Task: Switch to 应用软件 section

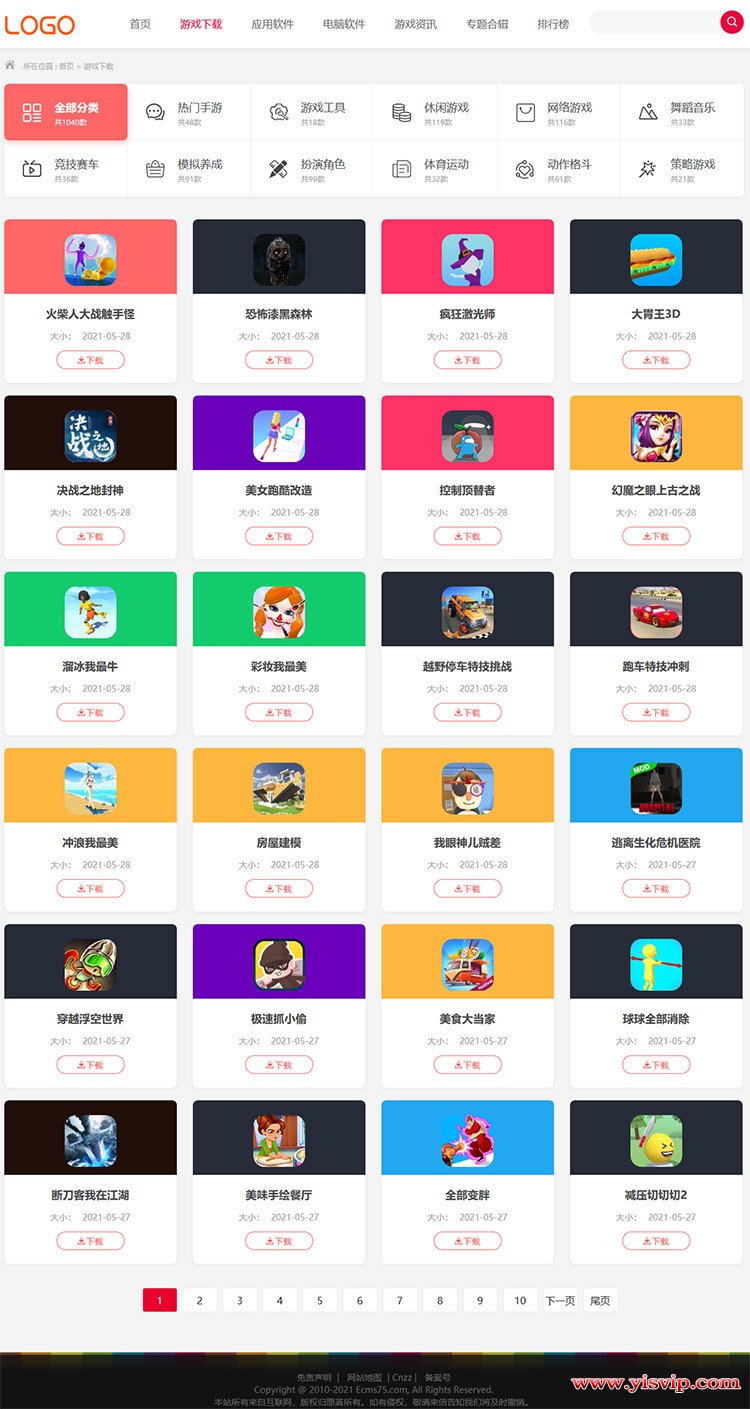Action: point(272,24)
